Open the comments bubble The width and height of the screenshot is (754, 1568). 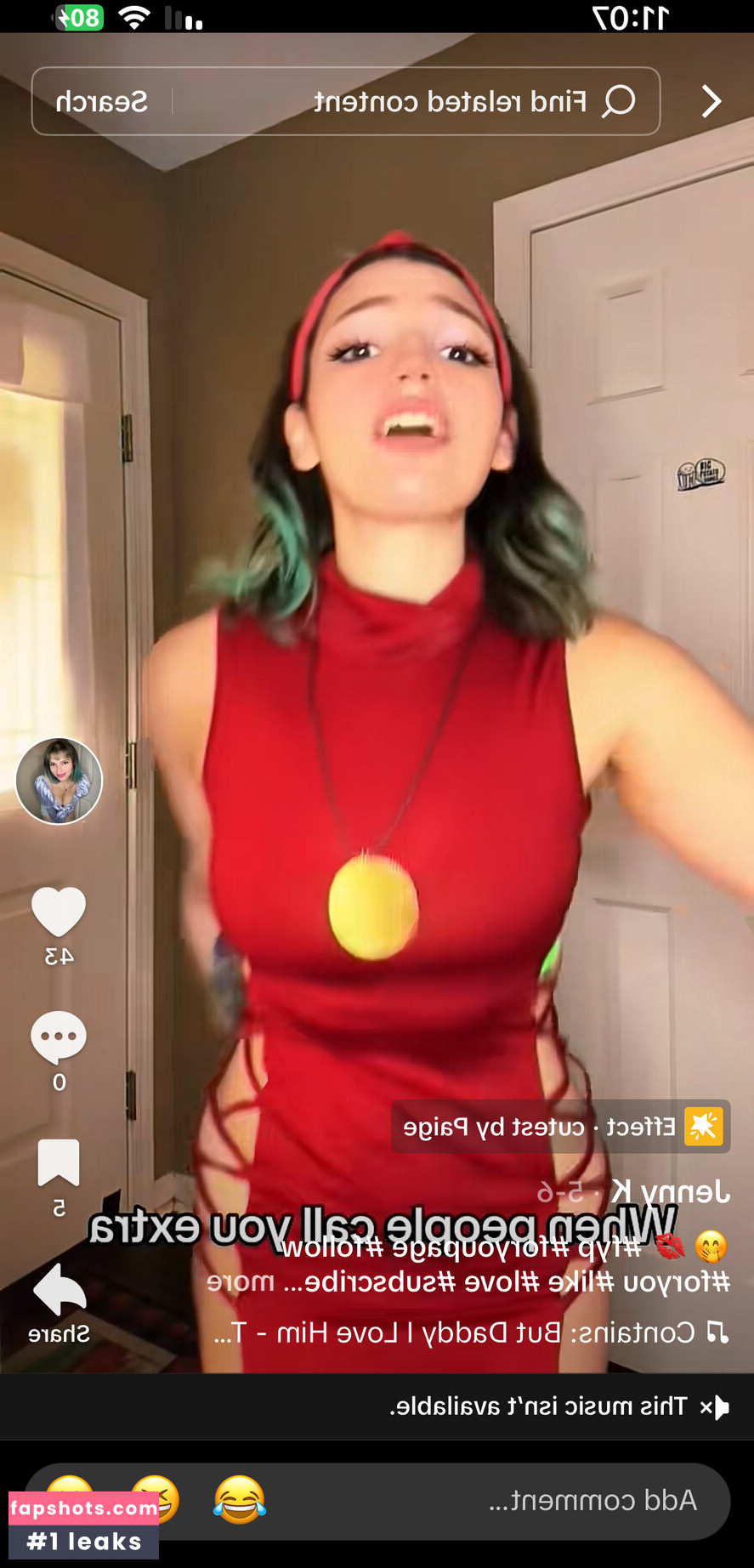59,1037
